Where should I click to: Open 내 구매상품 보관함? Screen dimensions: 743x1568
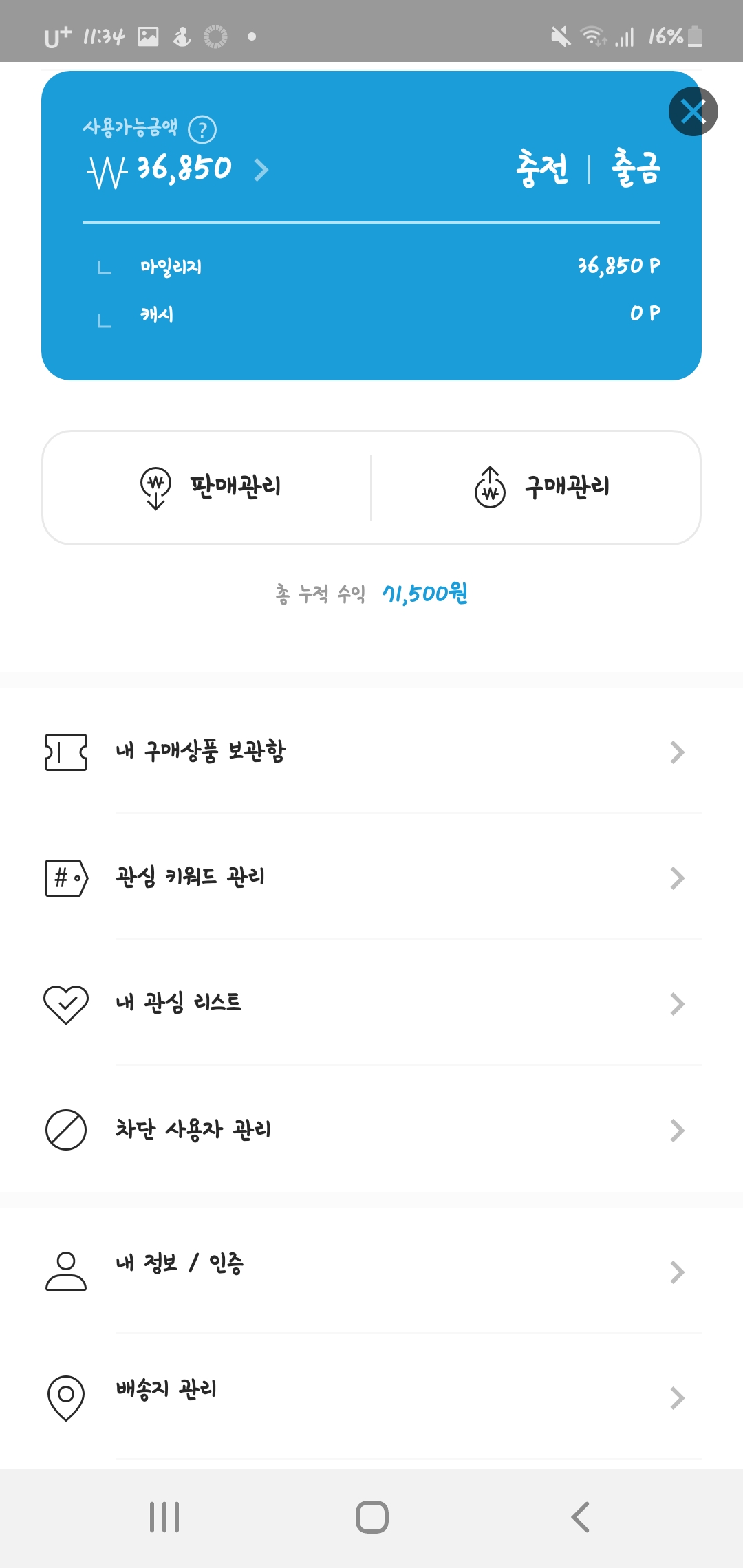tap(371, 752)
